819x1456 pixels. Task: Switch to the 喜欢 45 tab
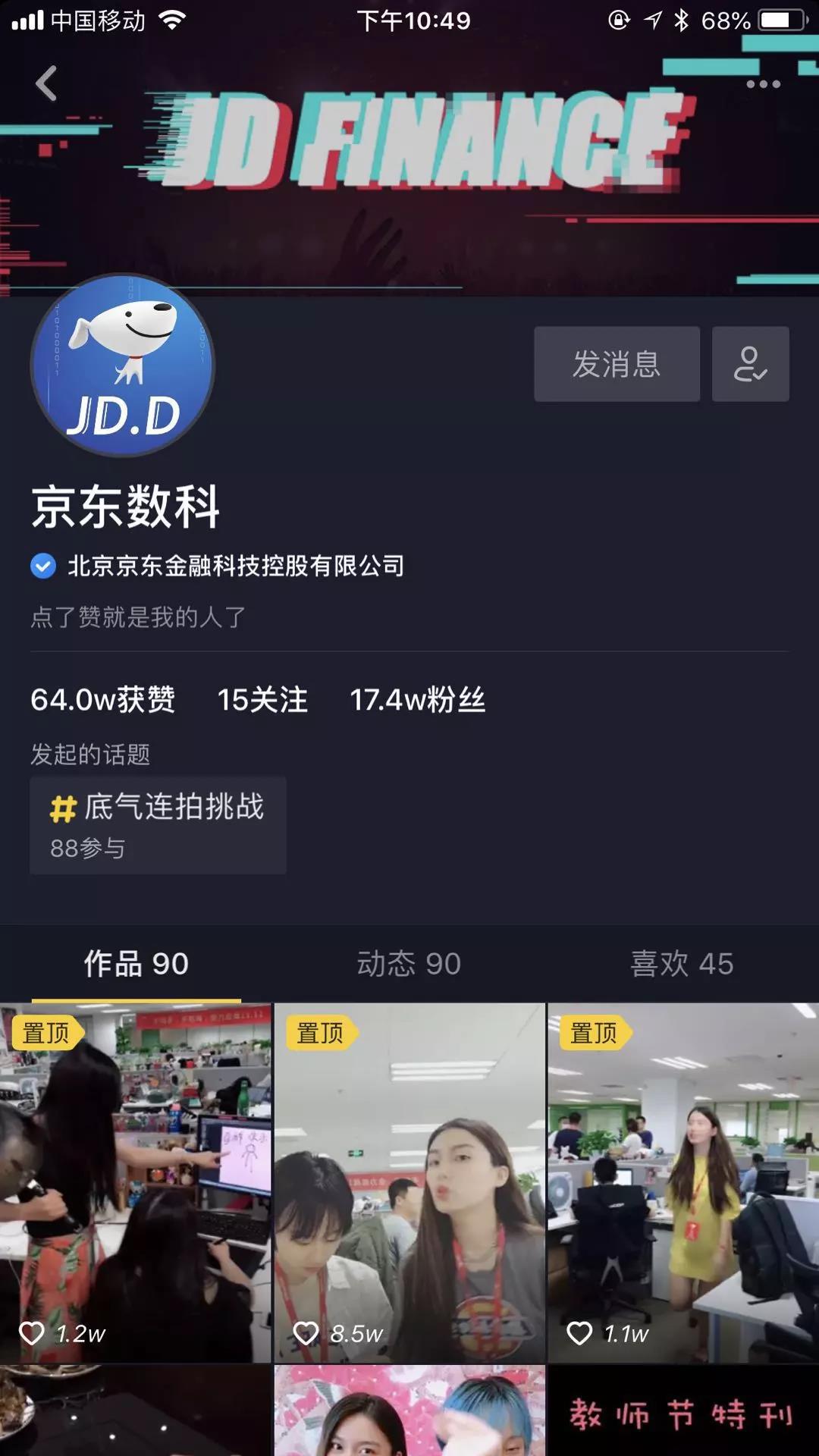pyautogui.click(x=682, y=964)
